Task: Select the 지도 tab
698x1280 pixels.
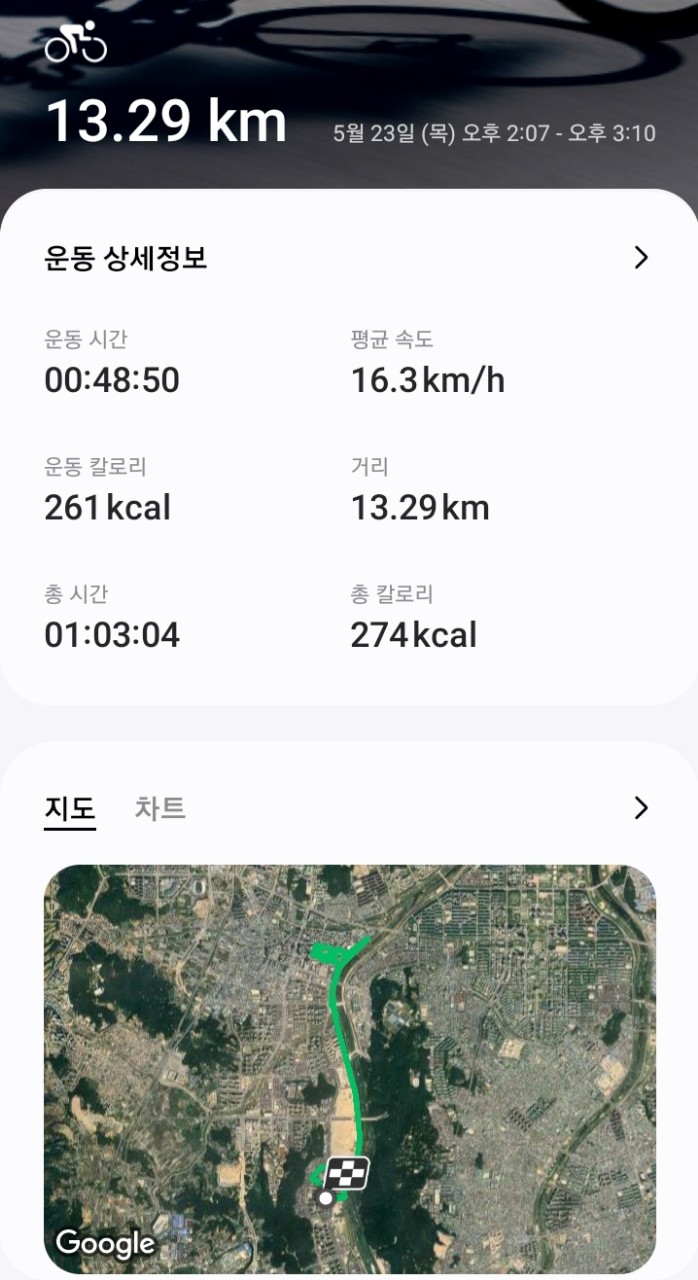Action: pos(70,808)
